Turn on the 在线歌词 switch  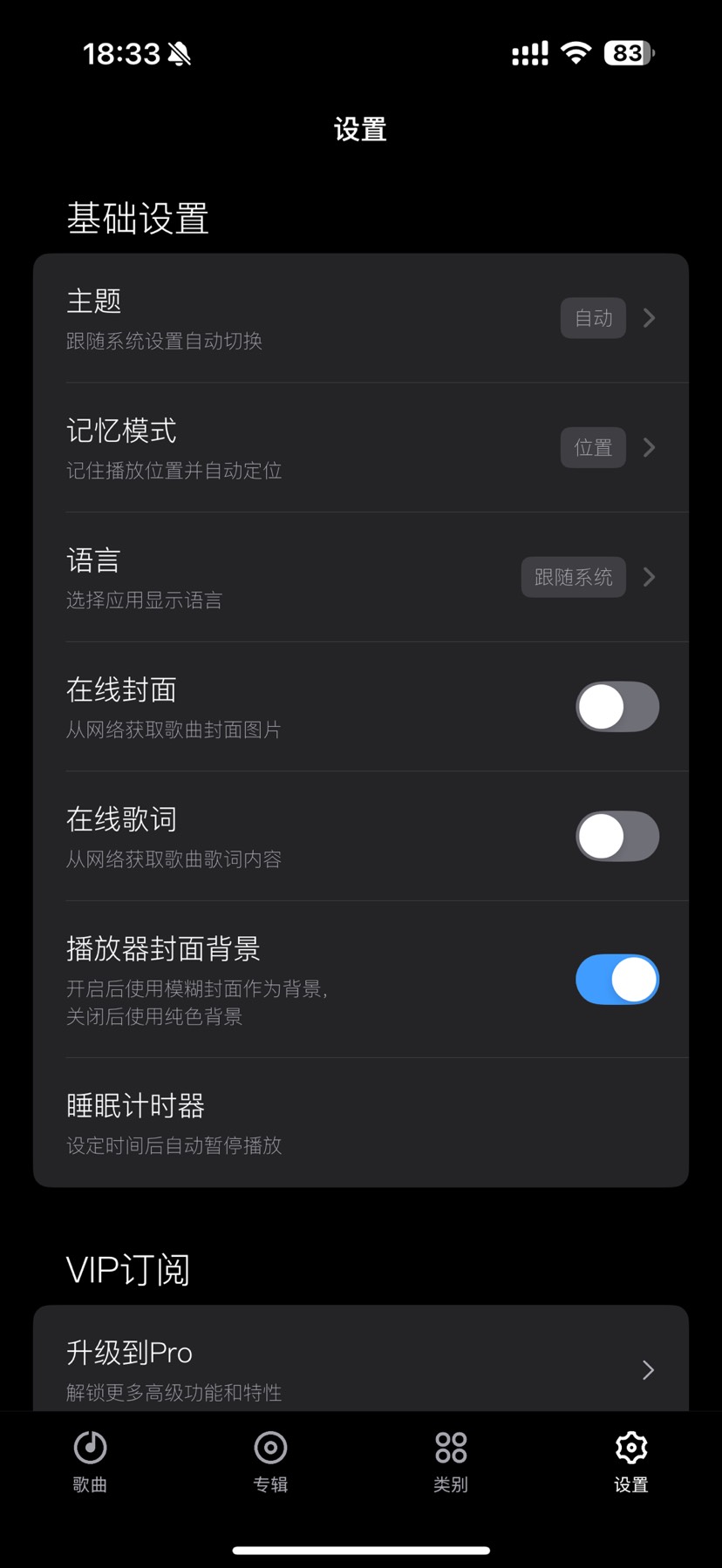click(x=616, y=836)
